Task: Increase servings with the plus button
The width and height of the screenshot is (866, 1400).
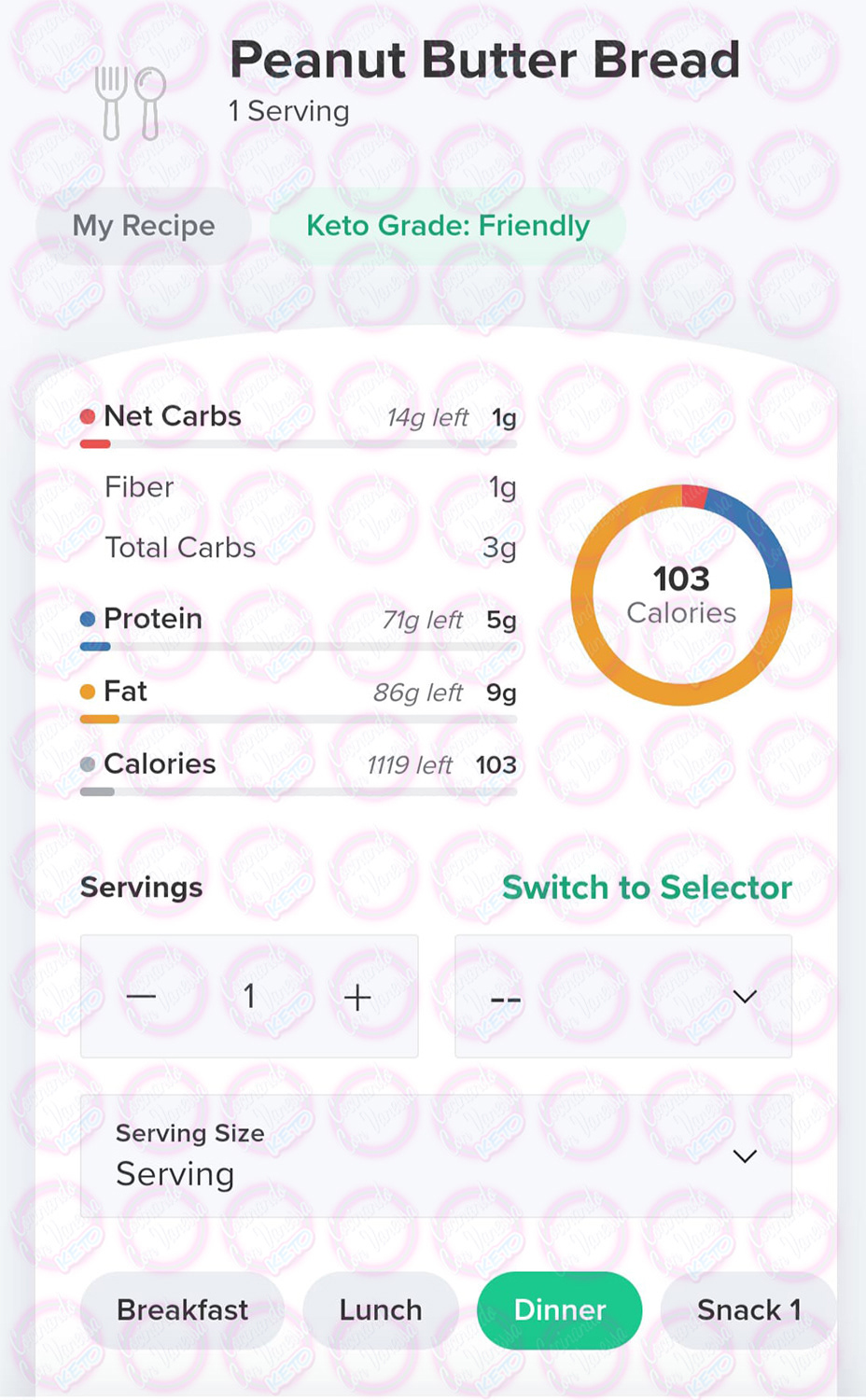Action: coord(357,997)
